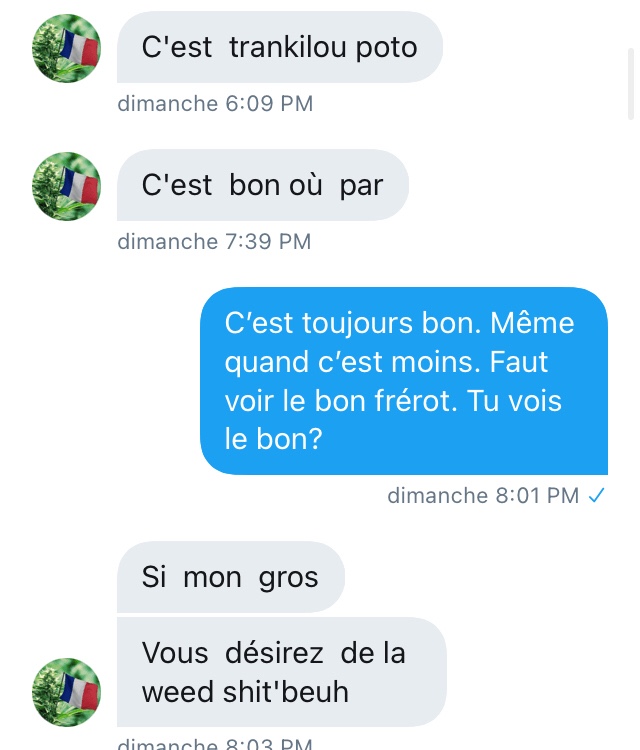Screen dimensions: 640x750
Task: Open sender's avatar beside "C'est trankilou poto"
Action: pos(67,48)
